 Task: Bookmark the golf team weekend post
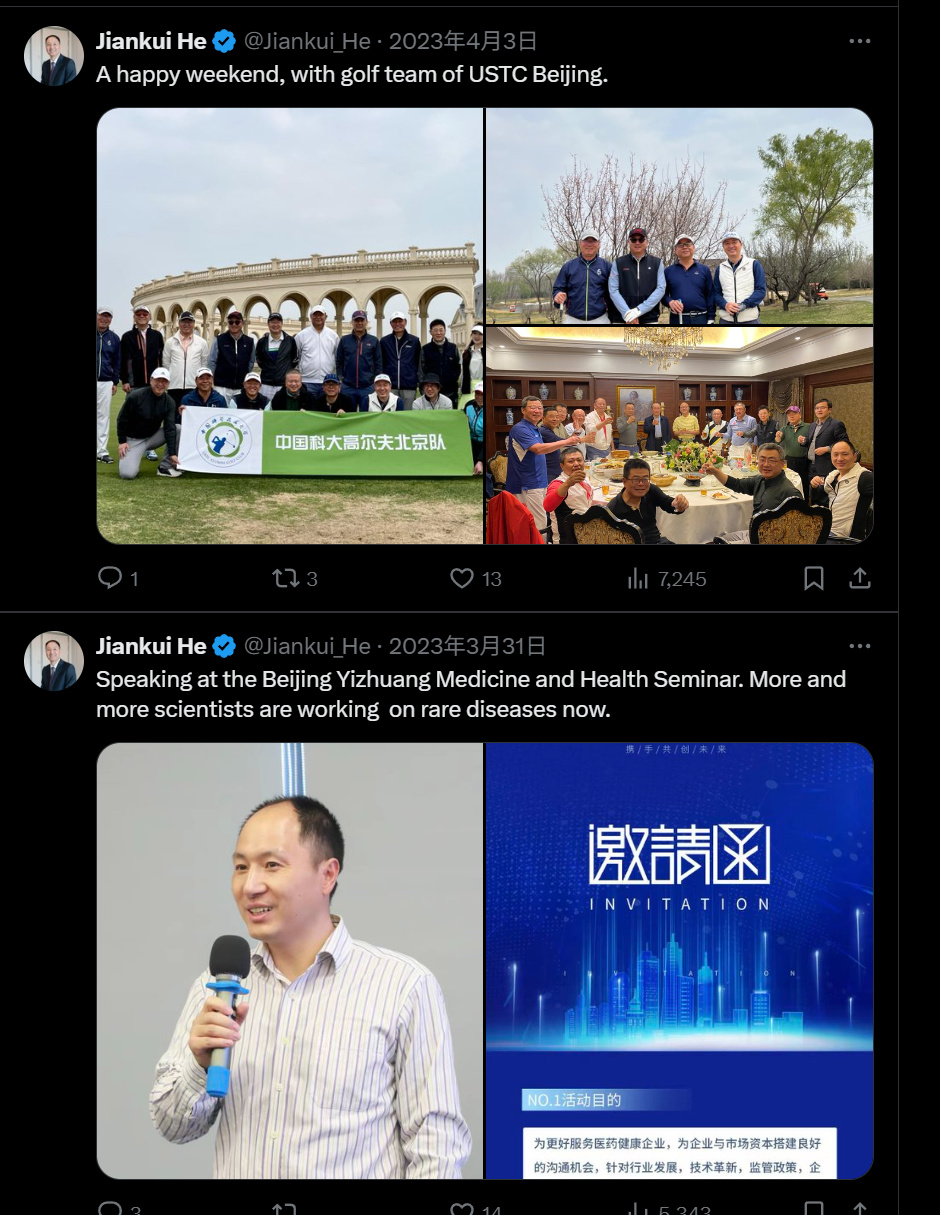coord(814,578)
